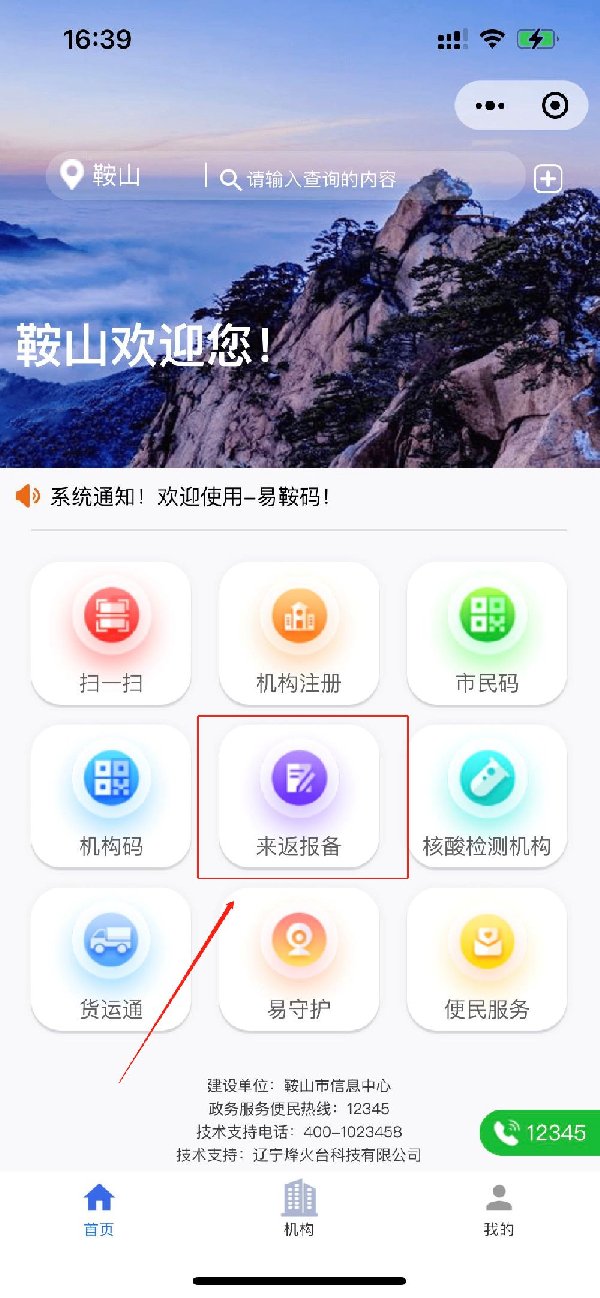This screenshot has width=600, height=1298.
Task: Open 市民码
Action: tap(487, 632)
